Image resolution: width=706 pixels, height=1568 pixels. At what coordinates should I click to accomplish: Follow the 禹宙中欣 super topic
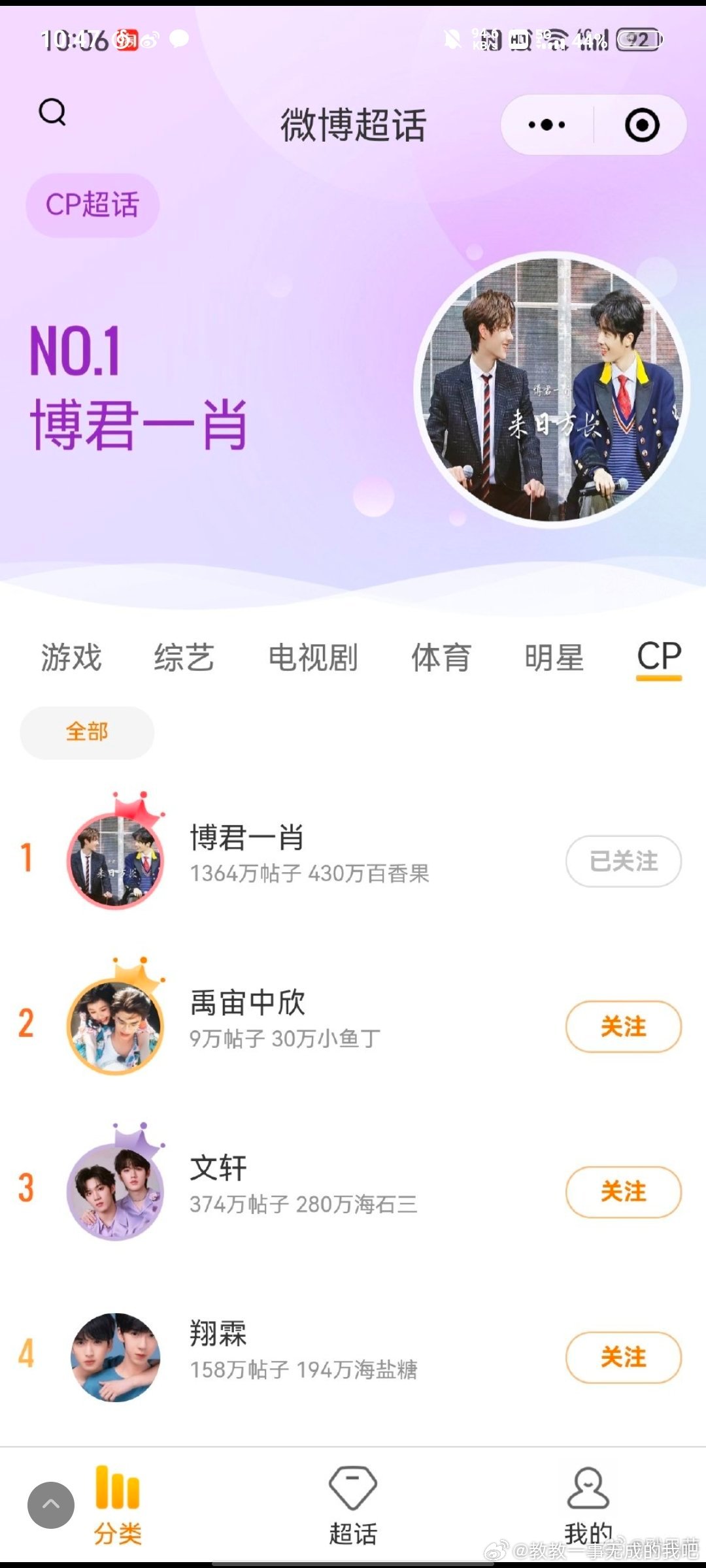(x=623, y=1026)
